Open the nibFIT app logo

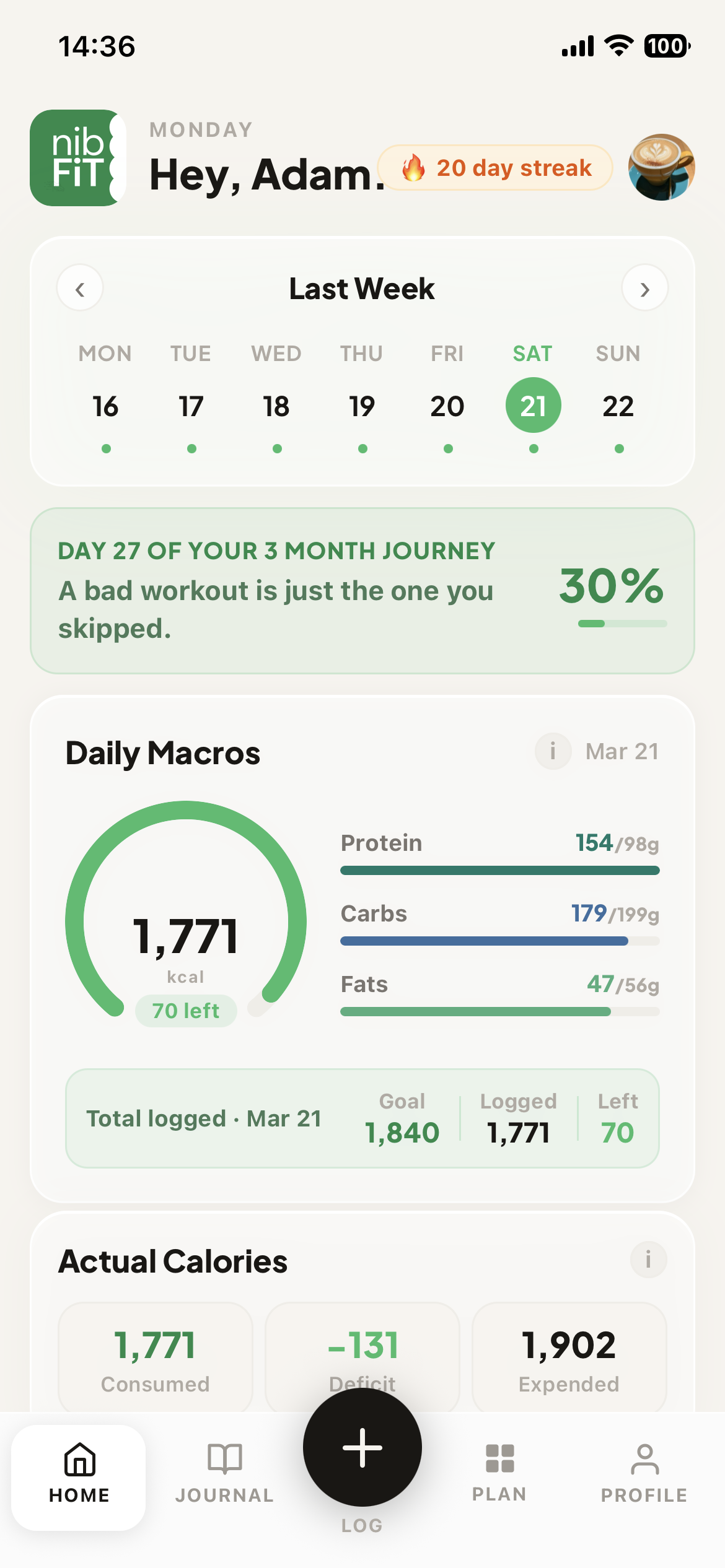click(77, 156)
